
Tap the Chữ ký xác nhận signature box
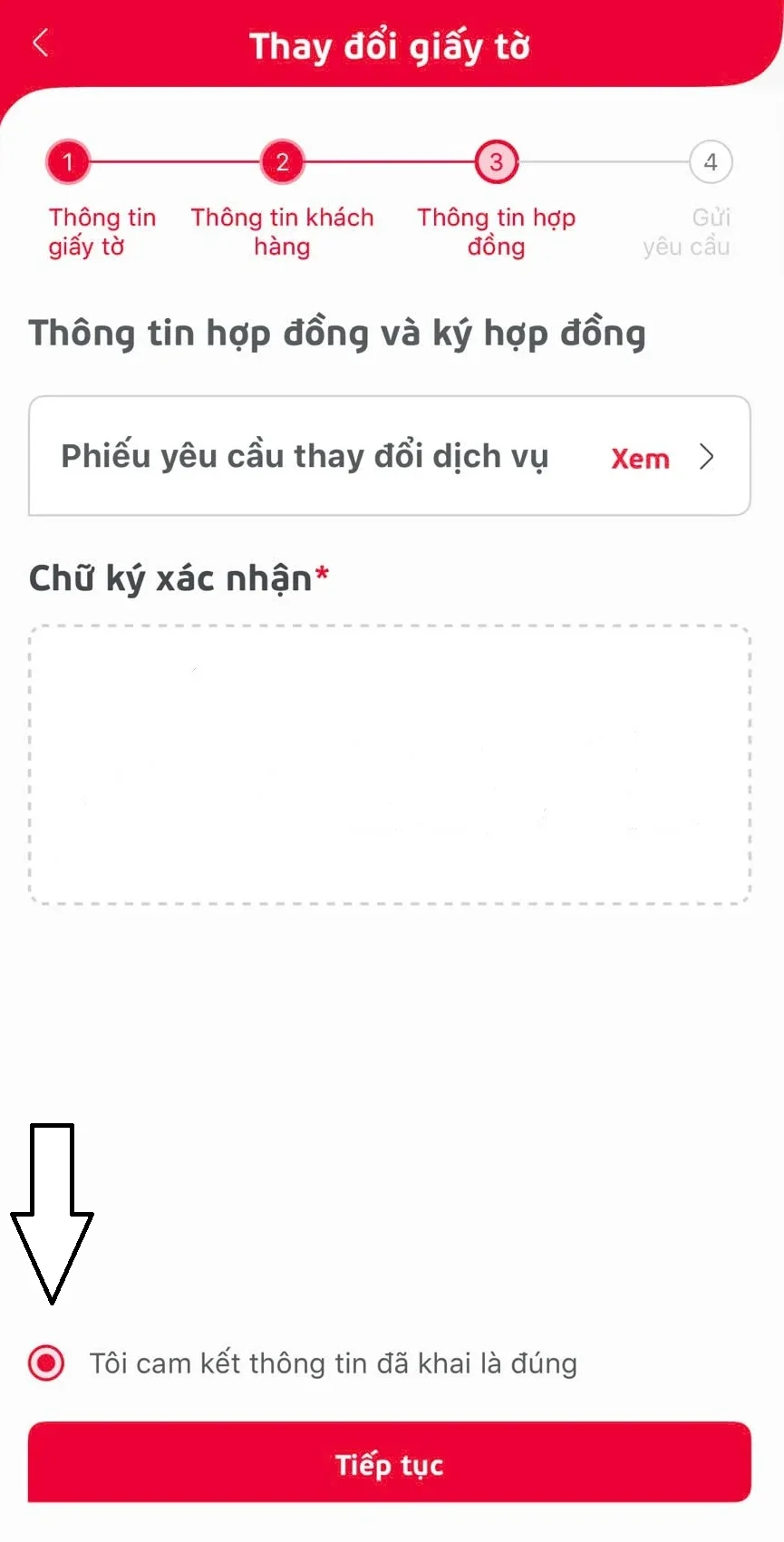pos(390,764)
